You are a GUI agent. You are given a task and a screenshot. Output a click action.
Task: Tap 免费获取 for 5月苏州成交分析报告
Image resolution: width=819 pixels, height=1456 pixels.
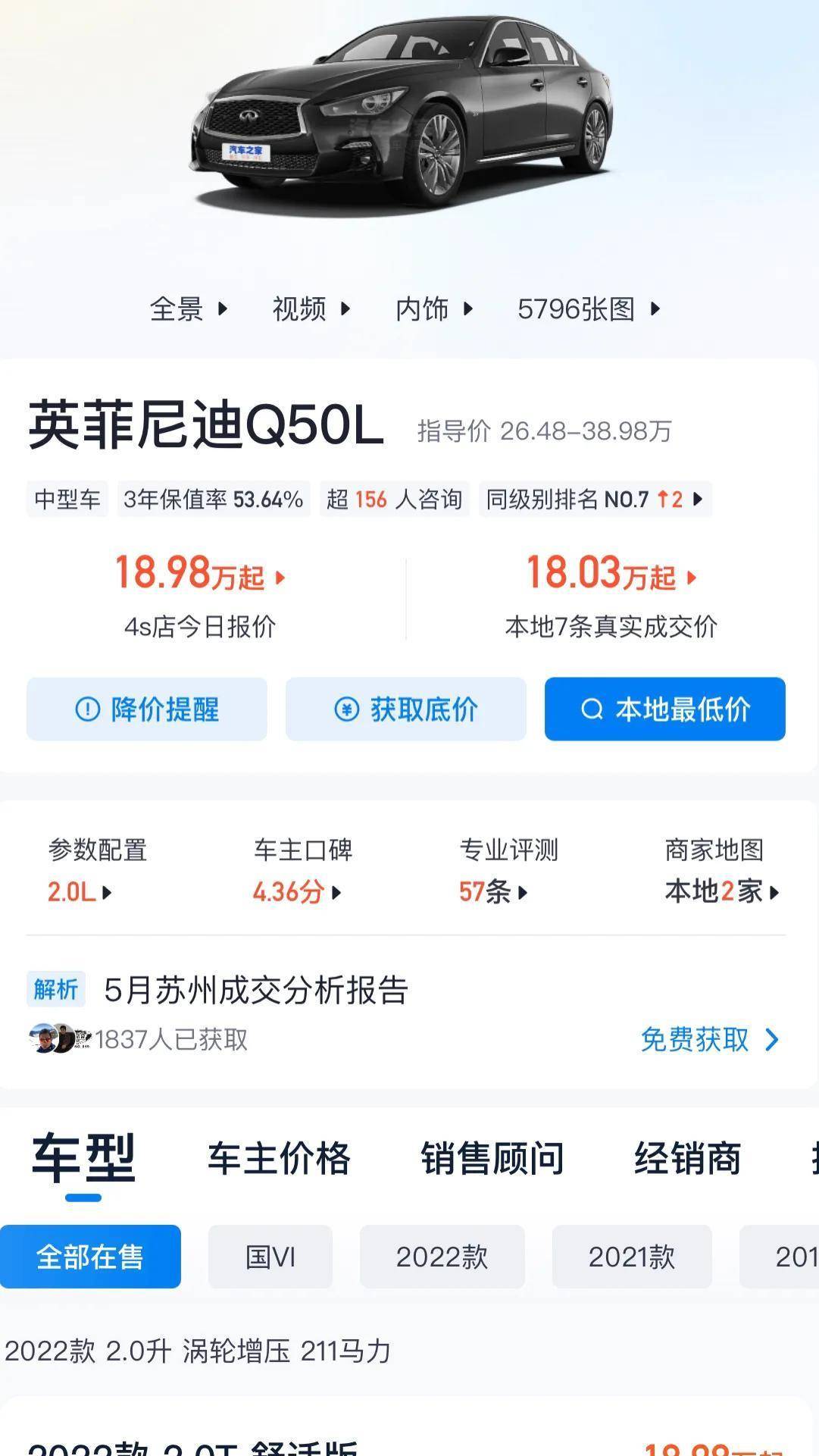click(709, 1040)
